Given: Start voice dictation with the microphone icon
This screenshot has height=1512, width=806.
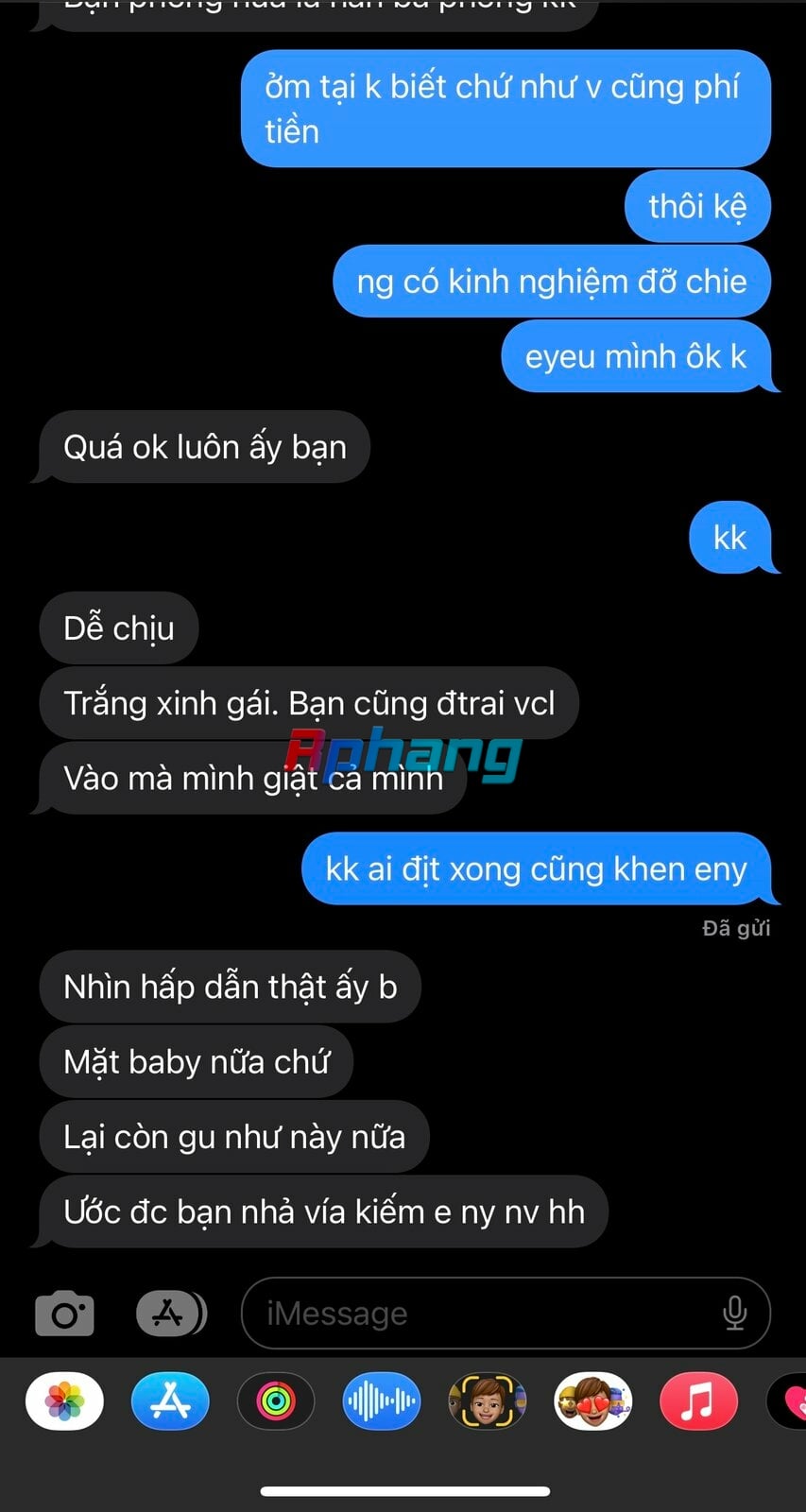Looking at the screenshot, I should pyautogui.click(x=734, y=1314).
